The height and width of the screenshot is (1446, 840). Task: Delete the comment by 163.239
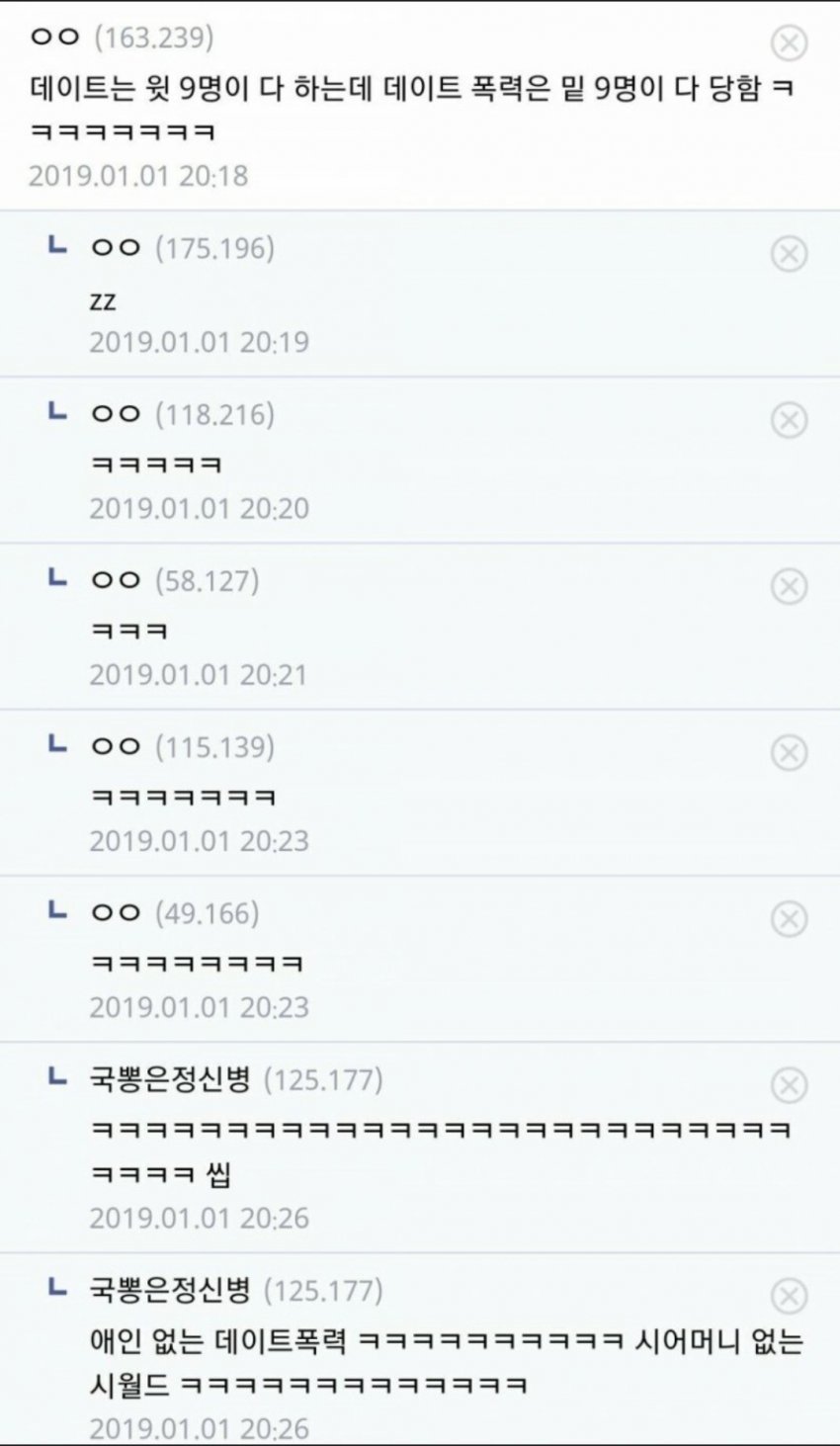coord(788,43)
